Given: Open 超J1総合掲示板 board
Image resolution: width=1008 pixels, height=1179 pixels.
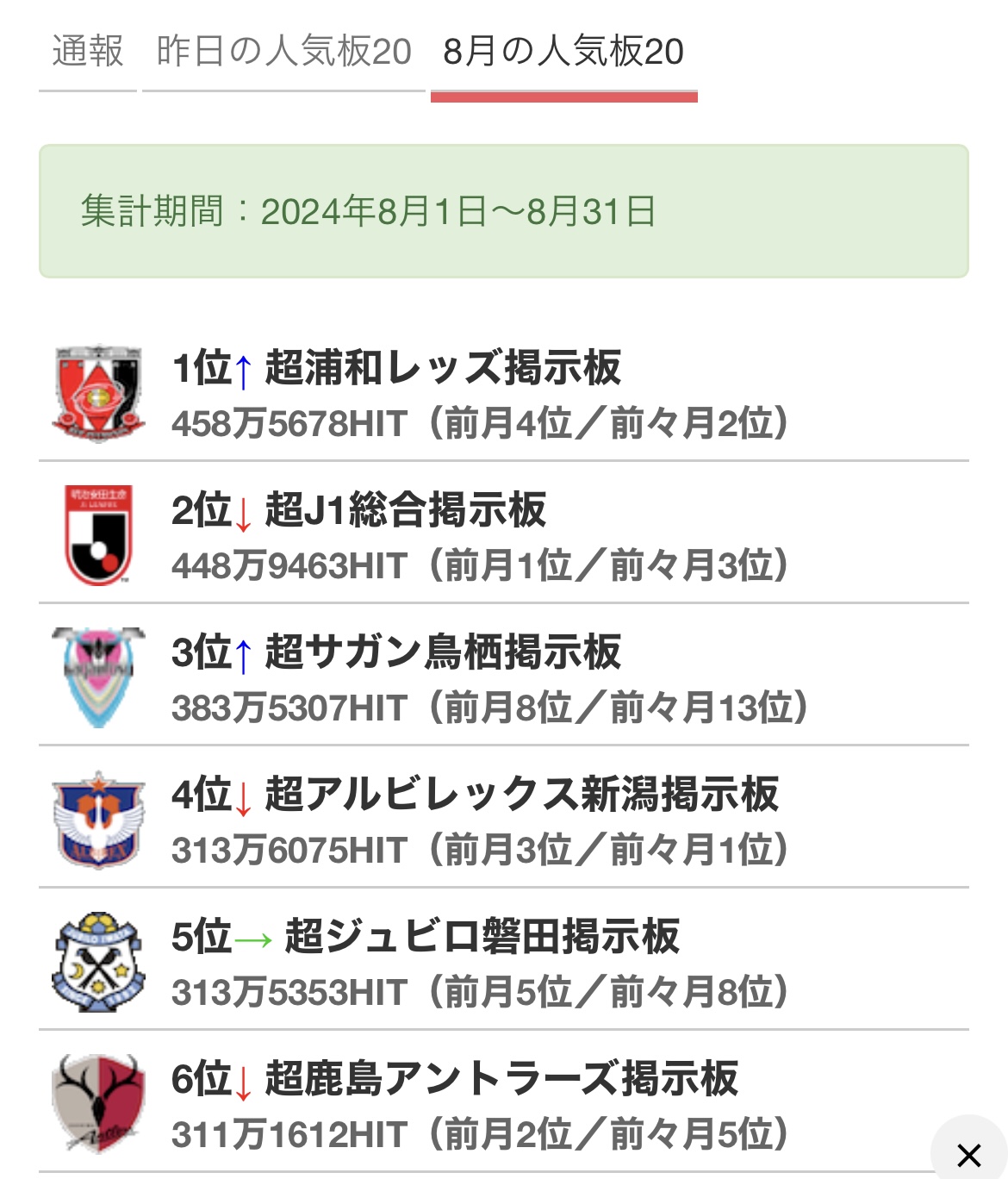Looking at the screenshot, I should point(405,510).
